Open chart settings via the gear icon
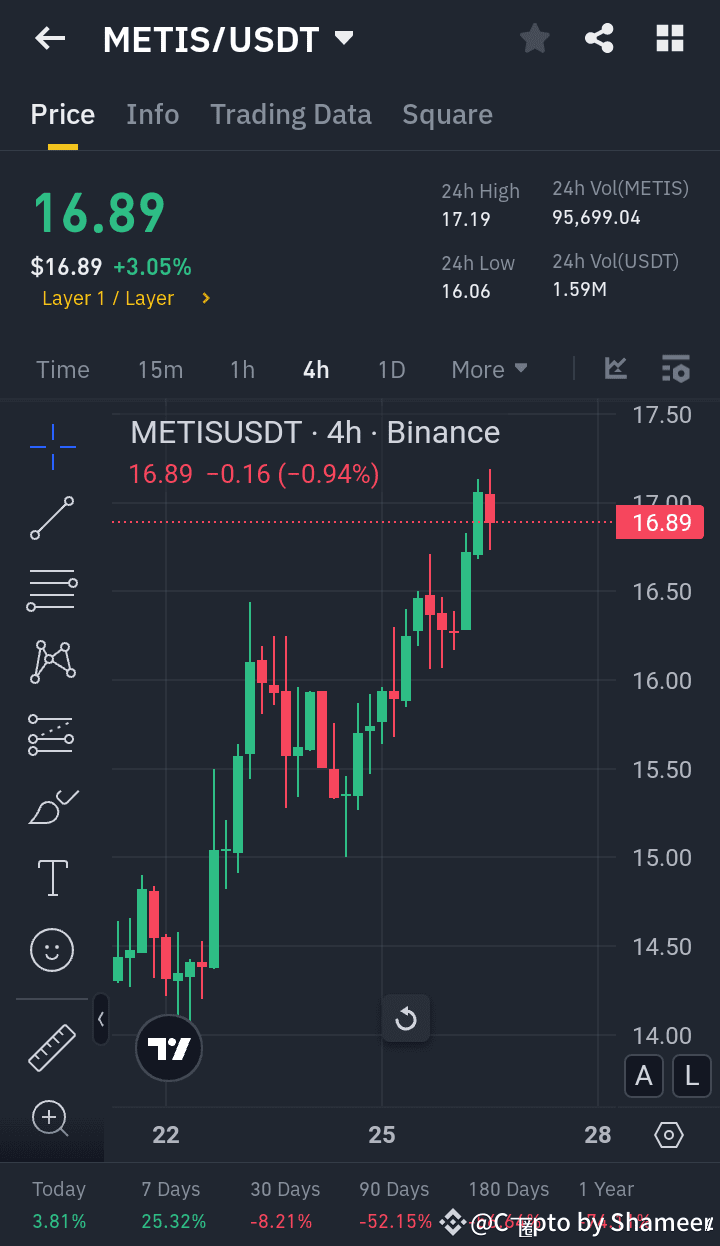 coord(668,1135)
